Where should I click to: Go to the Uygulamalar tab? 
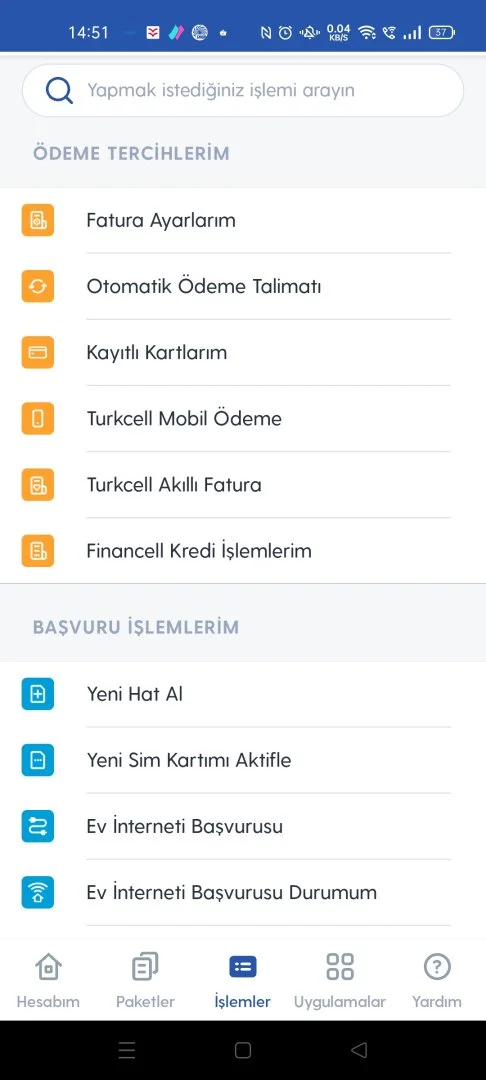click(x=339, y=980)
